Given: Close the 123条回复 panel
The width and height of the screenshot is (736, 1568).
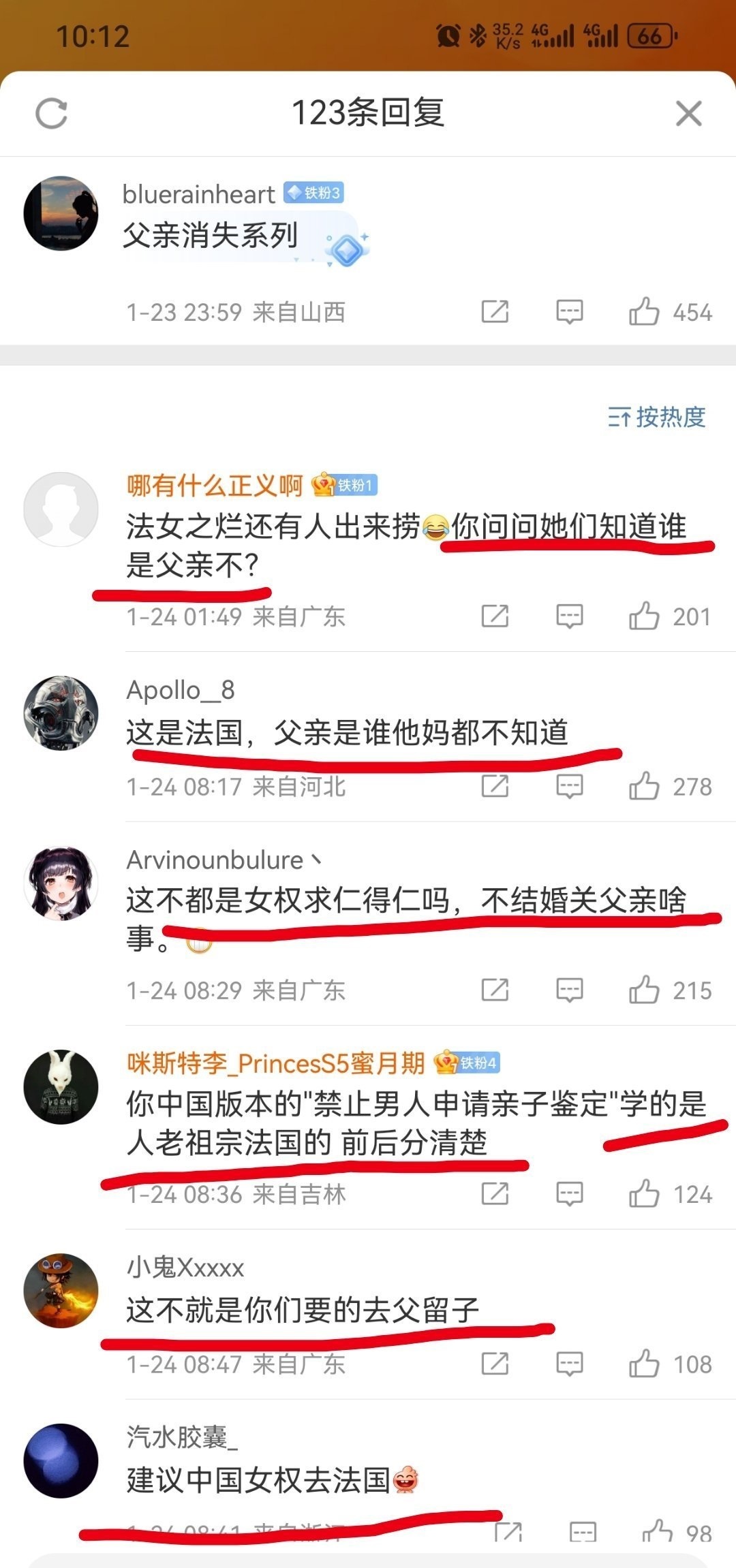Looking at the screenshot, I should point(688,113).
